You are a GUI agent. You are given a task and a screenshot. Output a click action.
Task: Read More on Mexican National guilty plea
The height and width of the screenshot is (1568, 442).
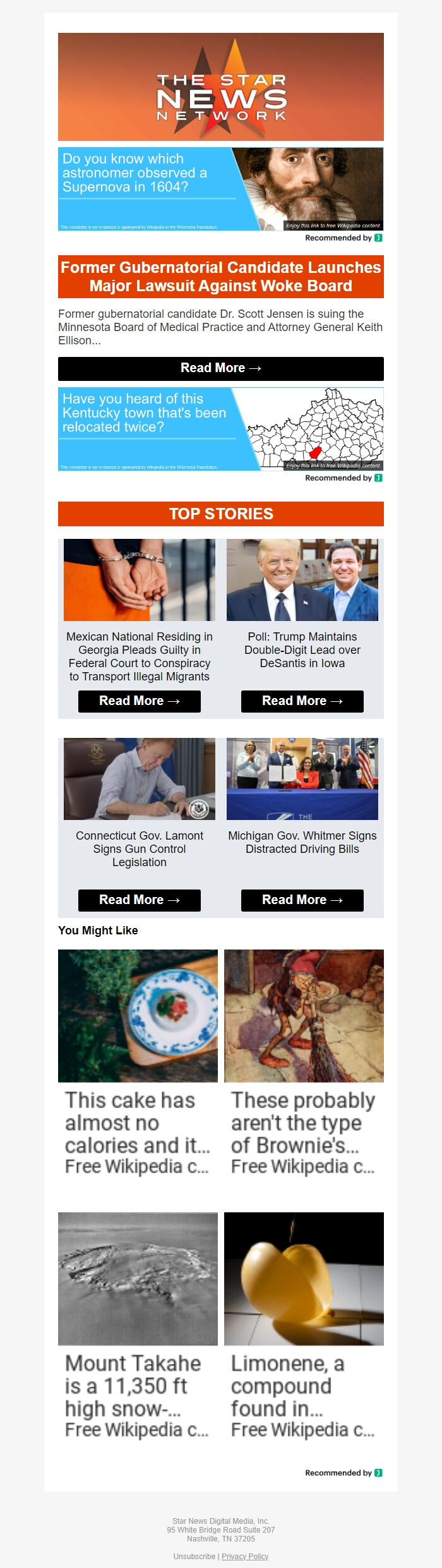pos(139,701)
